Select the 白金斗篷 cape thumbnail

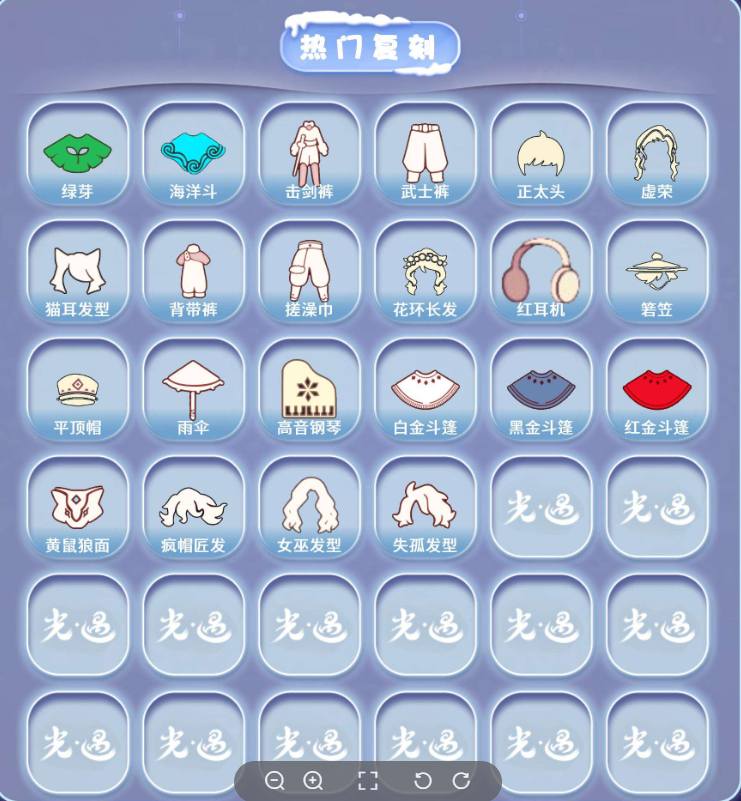pos(425,383)
